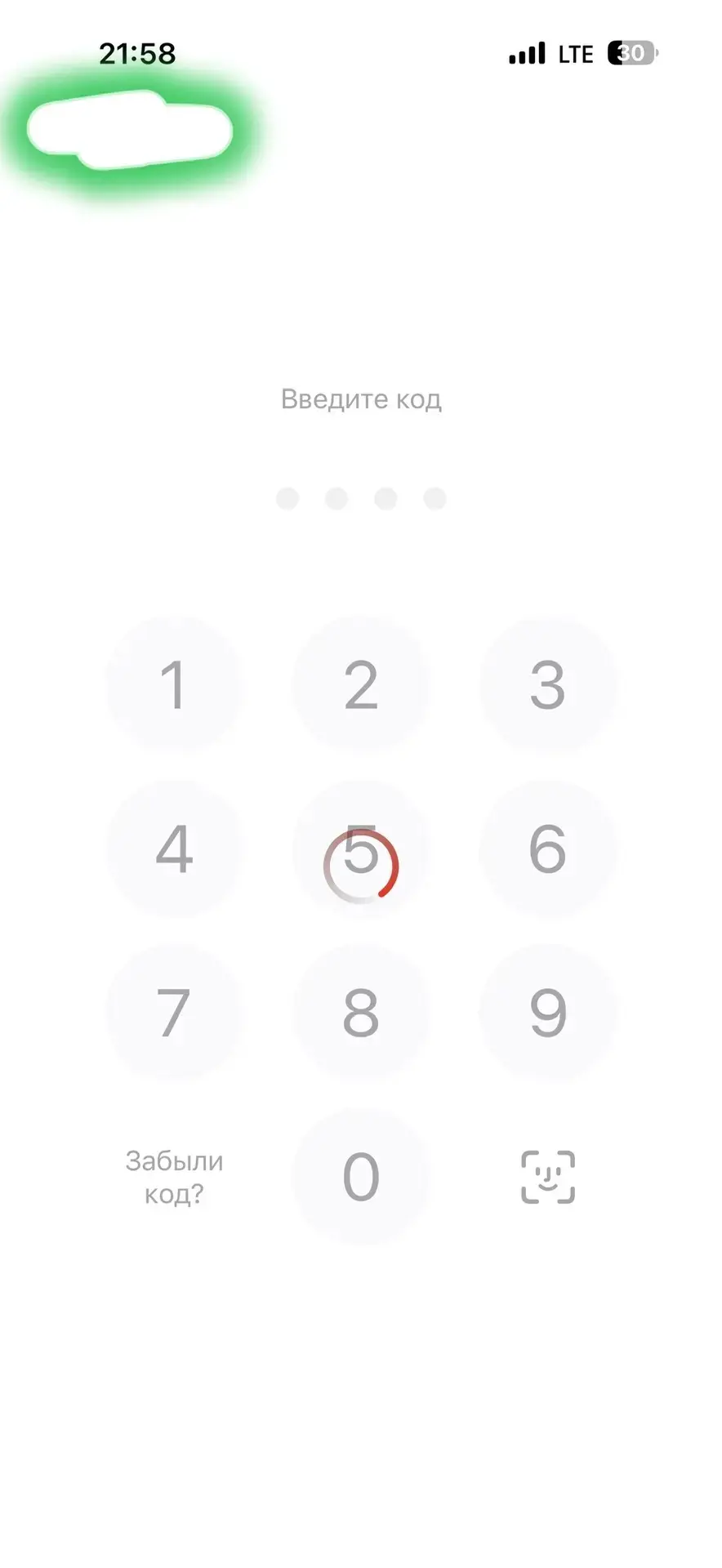Viewport: 722px width, 1568px height.
Task: Enter digit 5 on the keypad
Action: tap(360, 849)
